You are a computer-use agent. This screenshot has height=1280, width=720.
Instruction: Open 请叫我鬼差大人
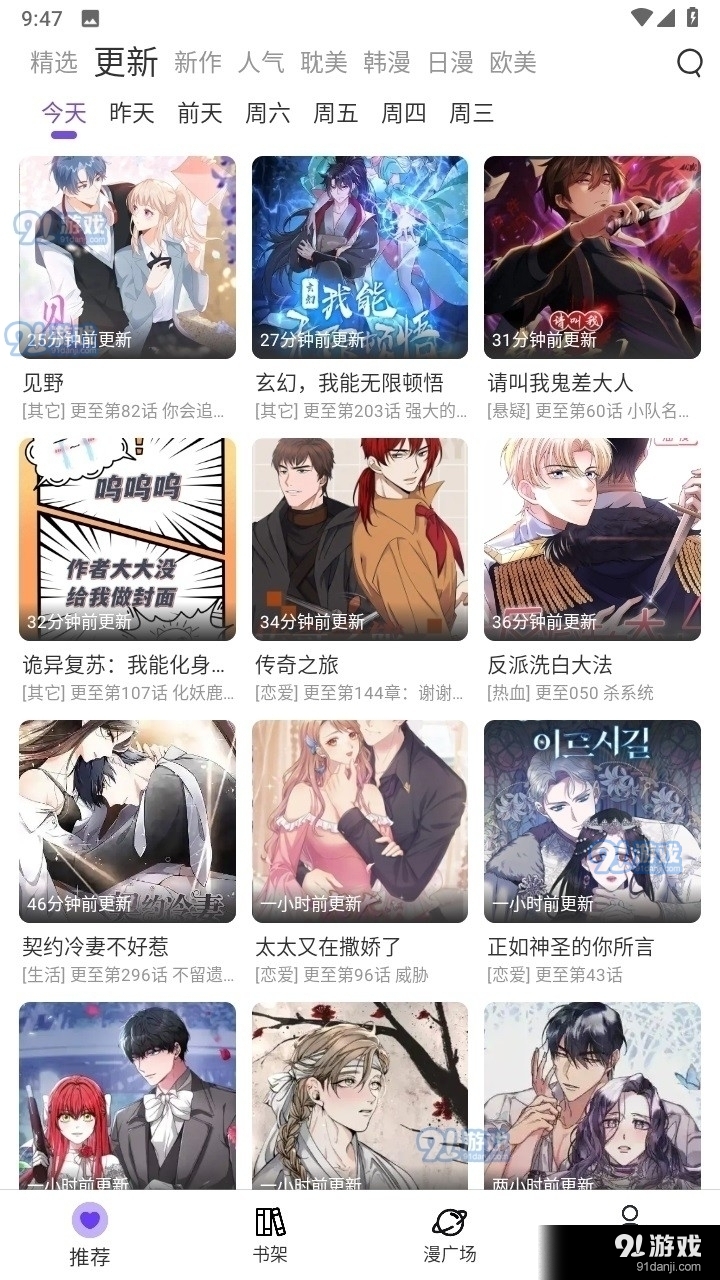pos(591,256)
